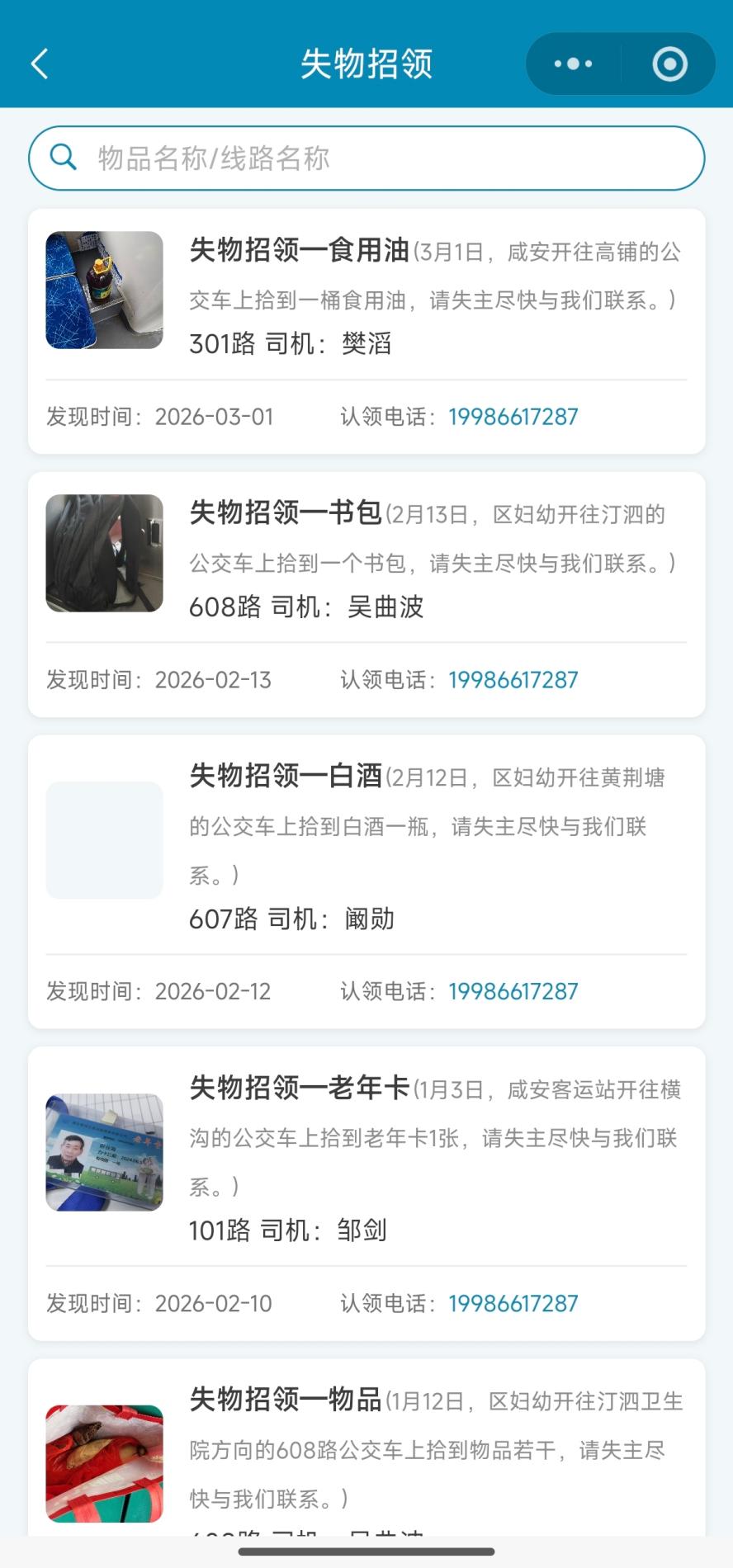Image resolution: width=733 pixels, height=1568 pixels.
Task: Open the 失物招领一书包 listing
Action: 285,513
